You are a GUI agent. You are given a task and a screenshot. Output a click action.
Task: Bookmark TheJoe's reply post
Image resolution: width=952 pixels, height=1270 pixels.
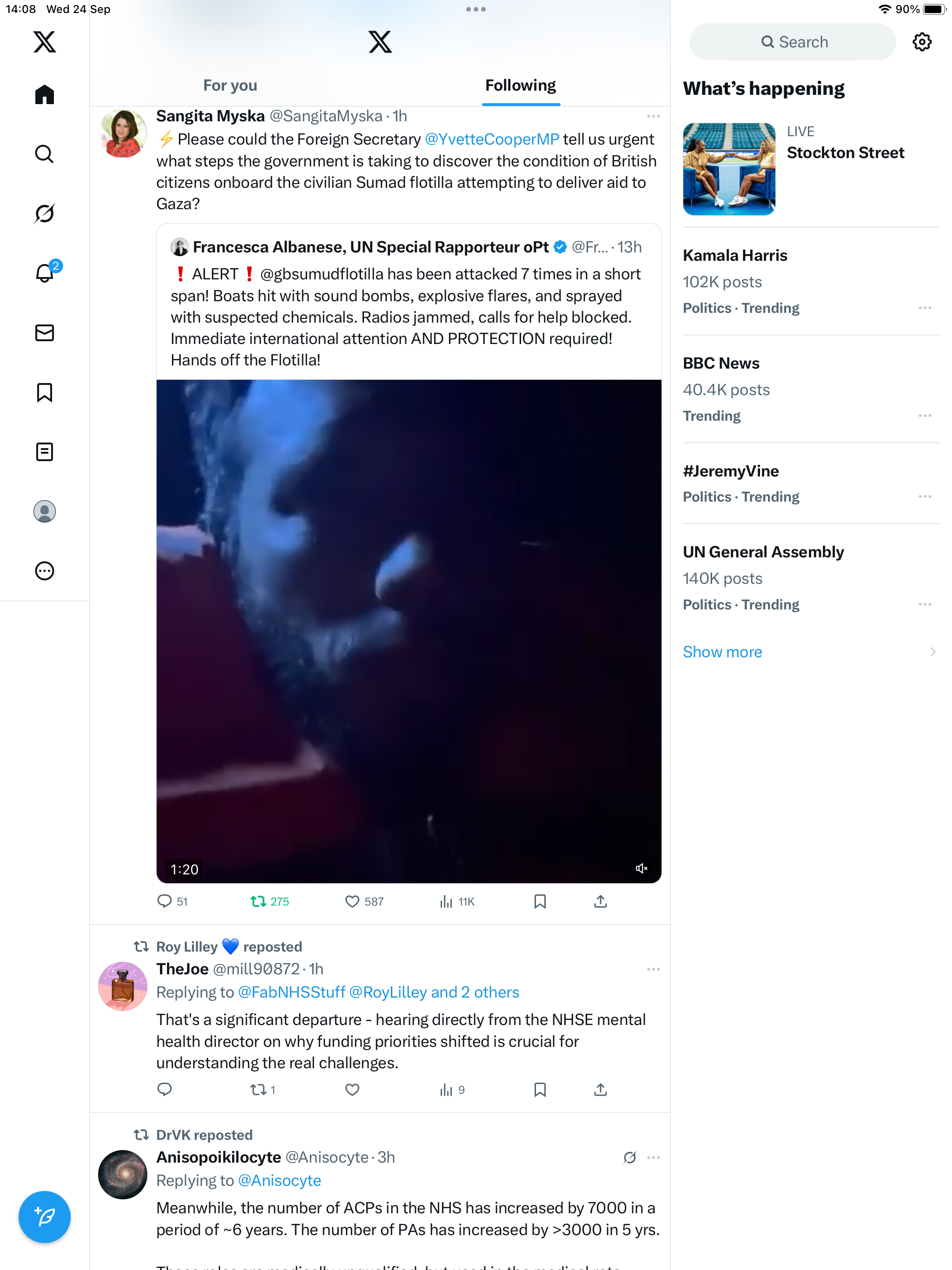coord(540,1090)
